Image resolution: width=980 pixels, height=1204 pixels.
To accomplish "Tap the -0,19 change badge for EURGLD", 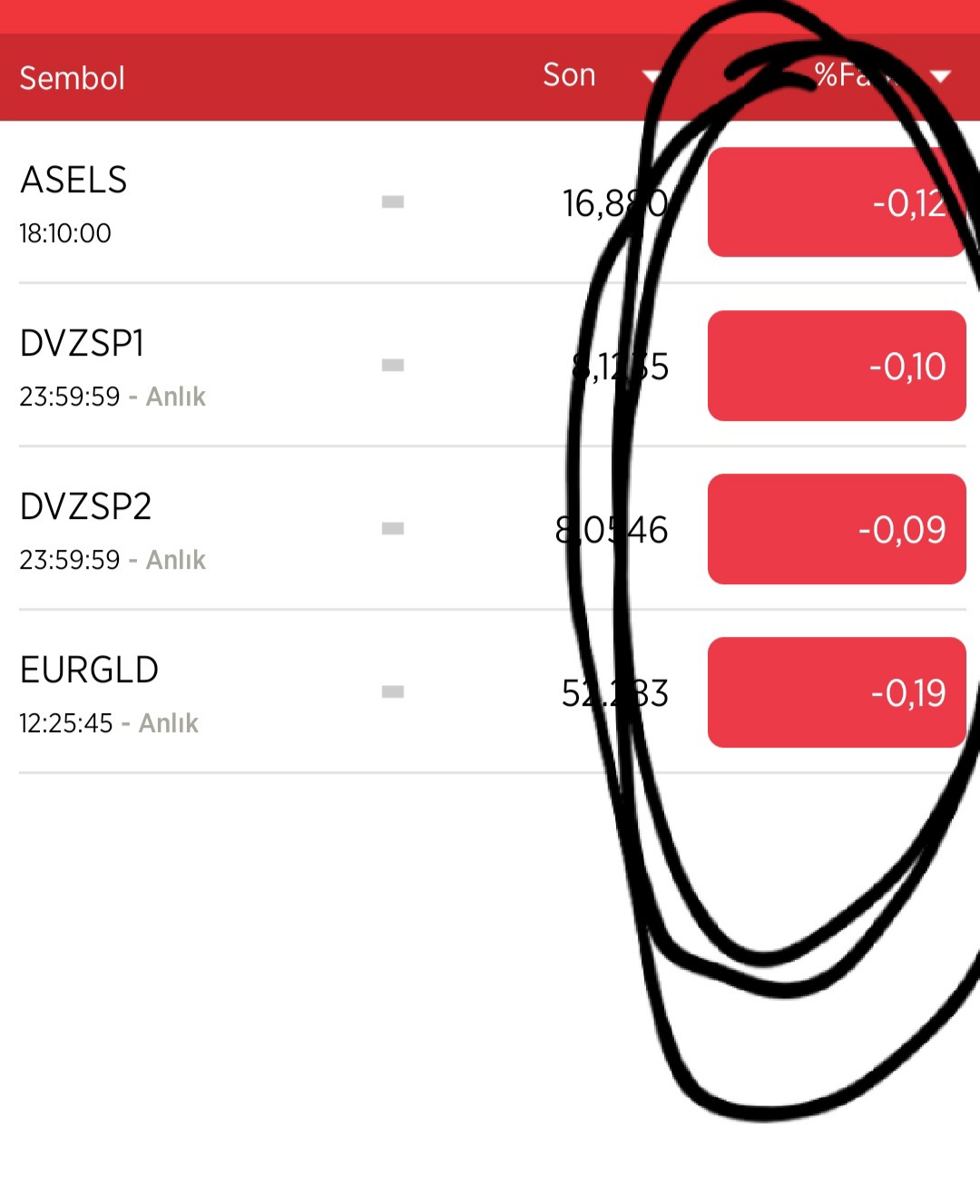I will coord(836,692).
